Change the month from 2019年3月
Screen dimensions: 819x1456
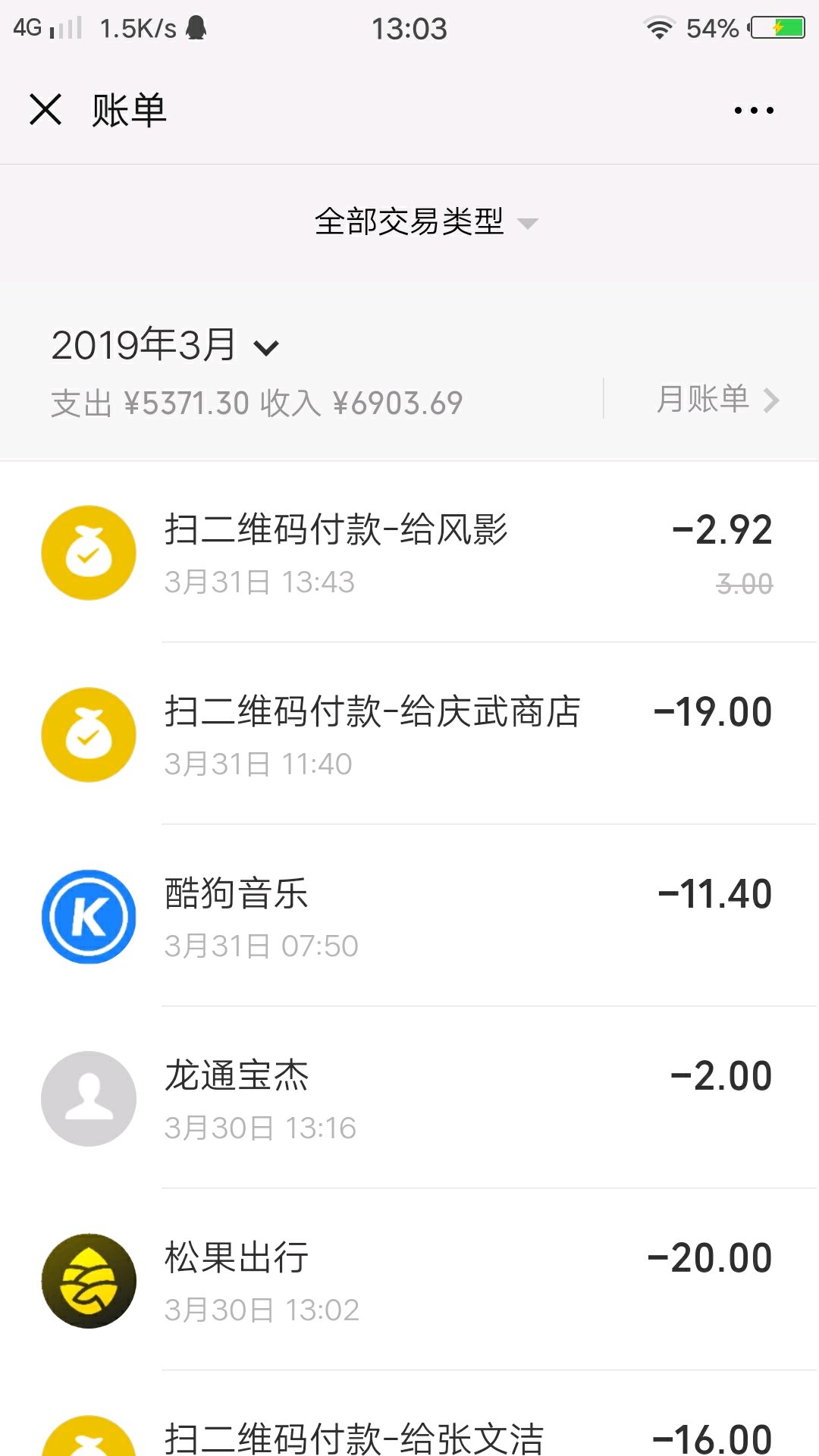pyautogui.click(x=165, y=346)
